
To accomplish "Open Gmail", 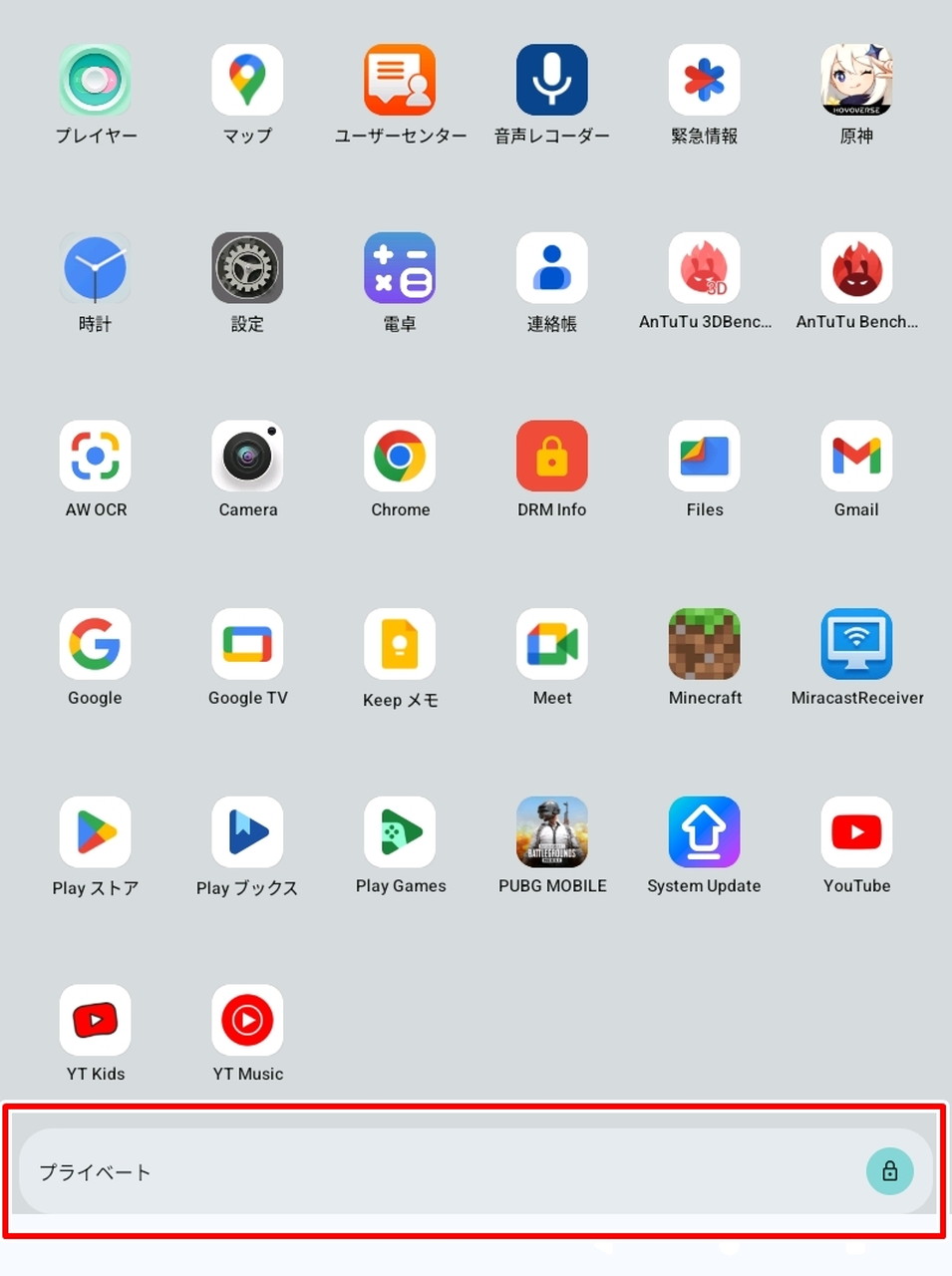I will coord(856,457).
